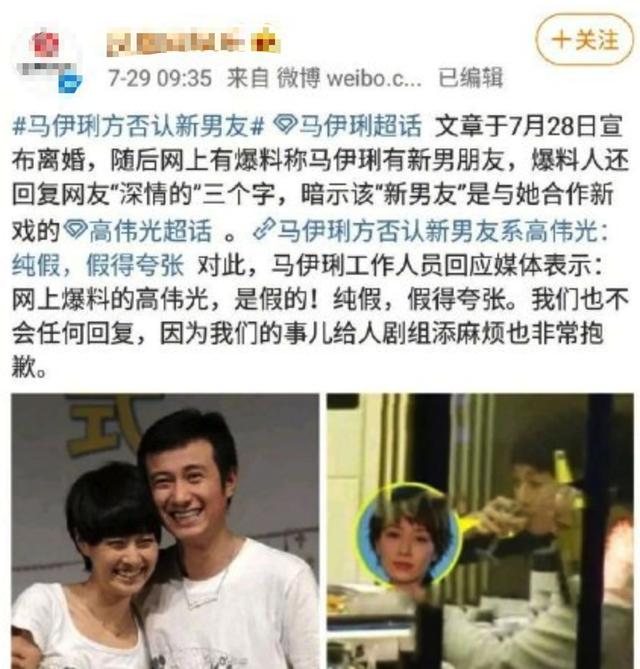Screen dimensions: 640x669
Task: Open the poster's profile avatar
Action: pyautogui.click(x=48, y=59)
